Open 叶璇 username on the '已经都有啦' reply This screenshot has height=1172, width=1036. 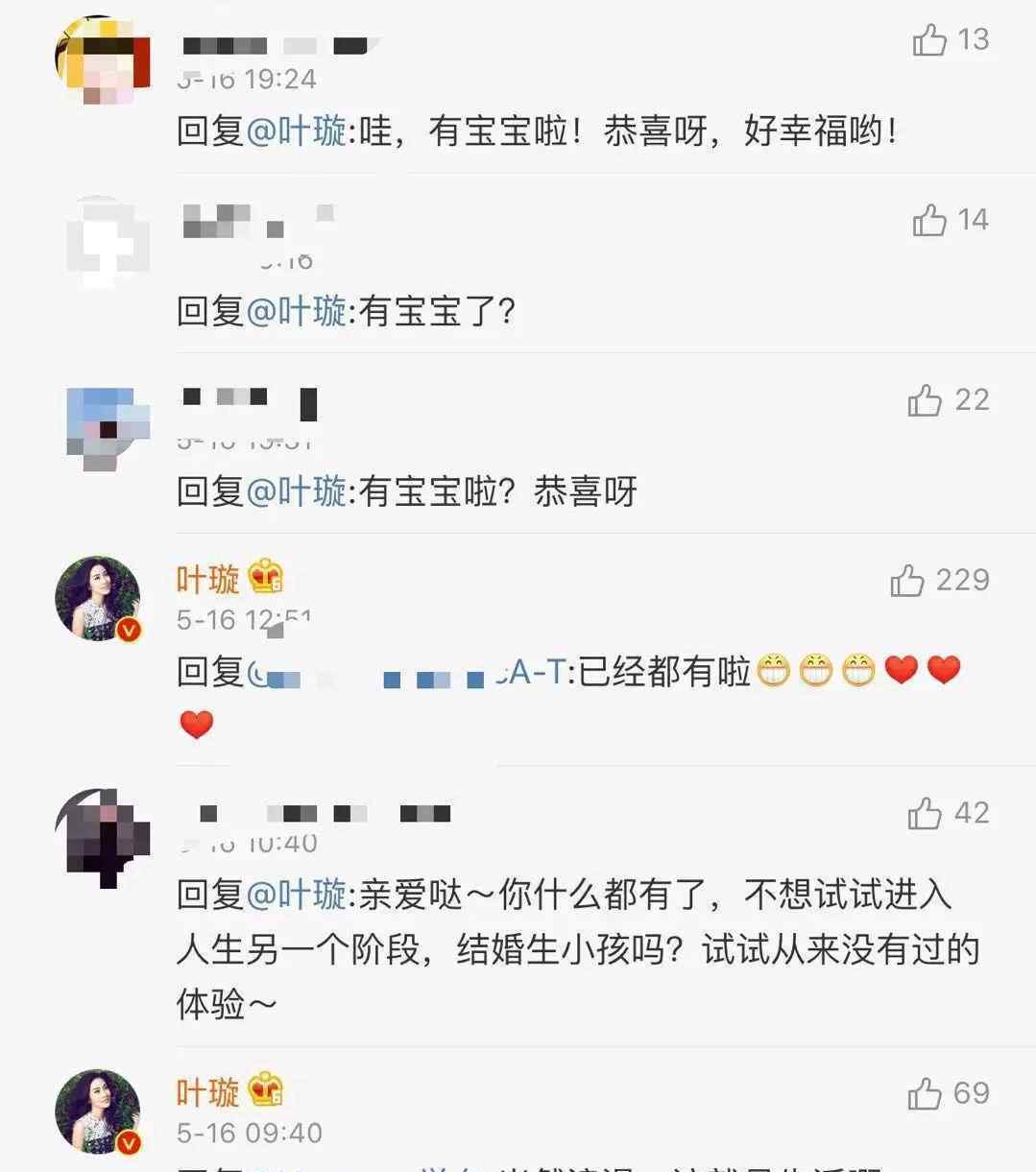coord(207,580)
